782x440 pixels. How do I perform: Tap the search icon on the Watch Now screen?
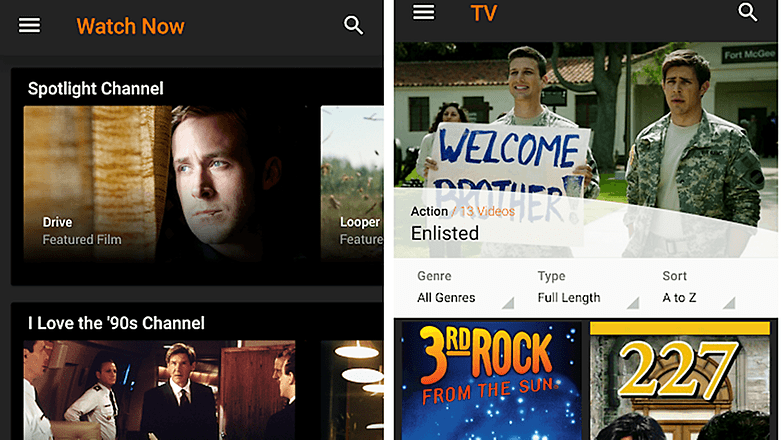click(353, 26)
